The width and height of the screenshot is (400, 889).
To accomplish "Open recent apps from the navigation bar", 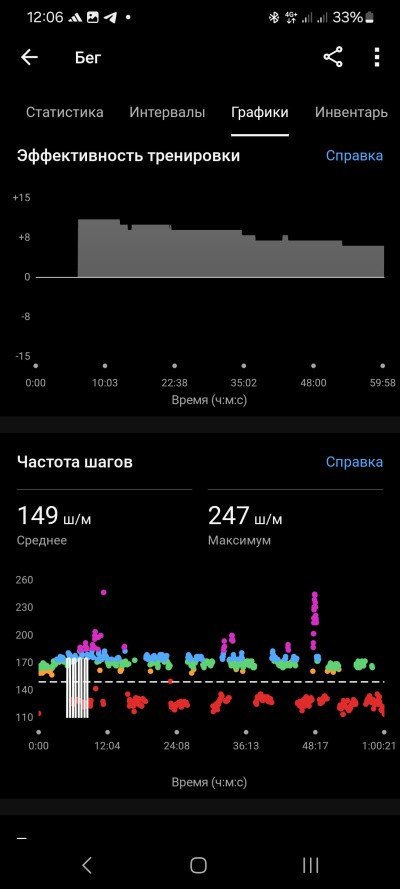I will pyautogui.click(x=310, y=865).
